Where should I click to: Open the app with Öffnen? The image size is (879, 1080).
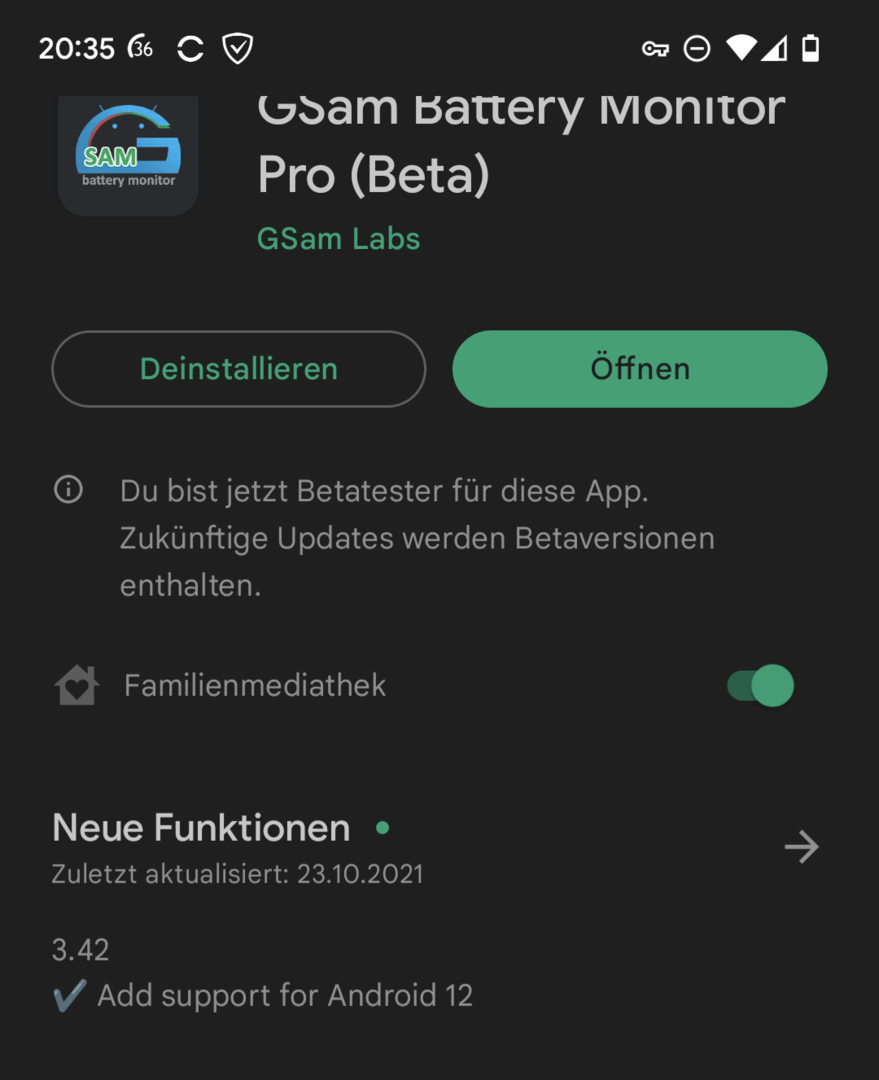coord(640,369)
